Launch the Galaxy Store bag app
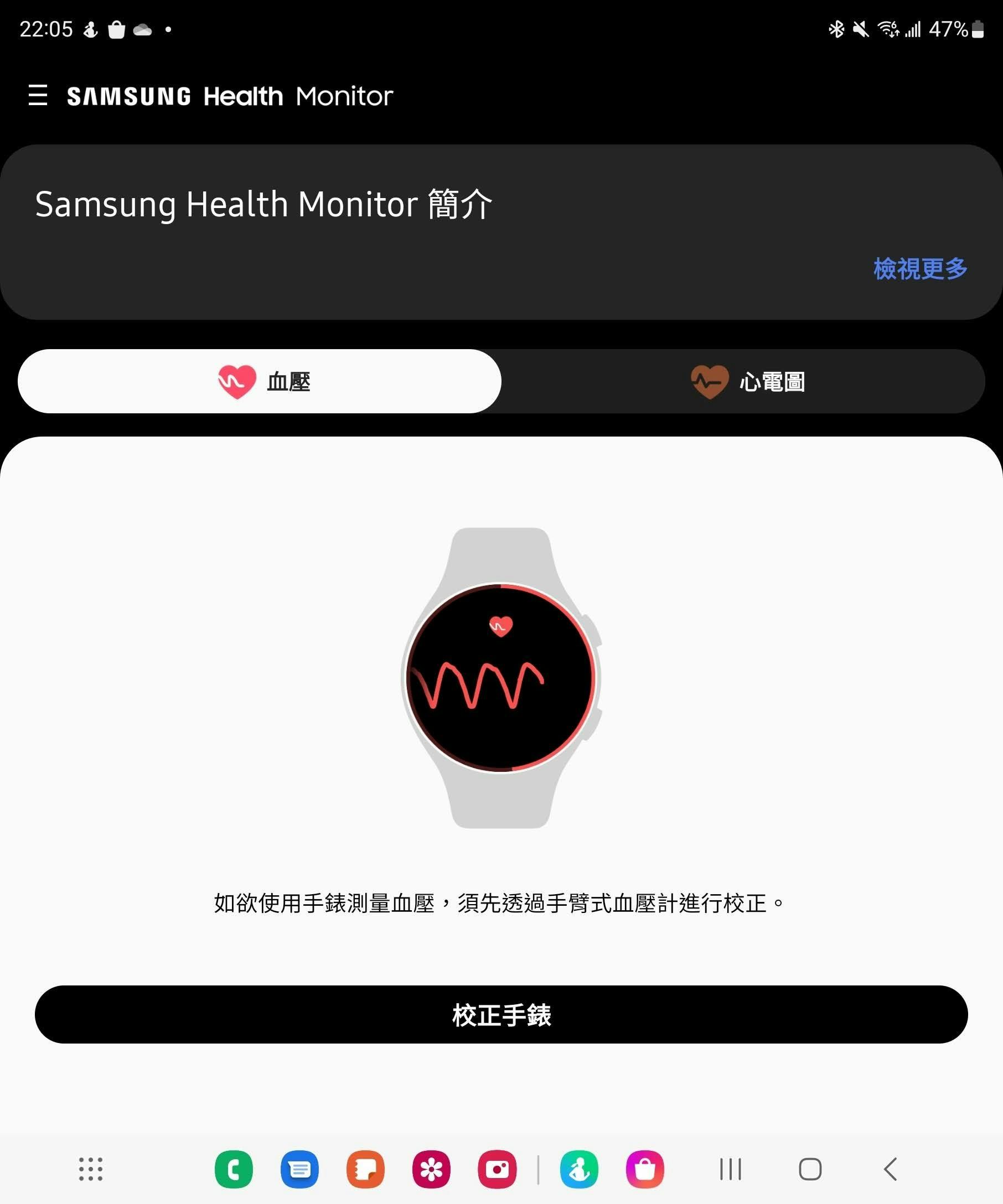1003x1204 pixels. click(x=645, y=1170)
